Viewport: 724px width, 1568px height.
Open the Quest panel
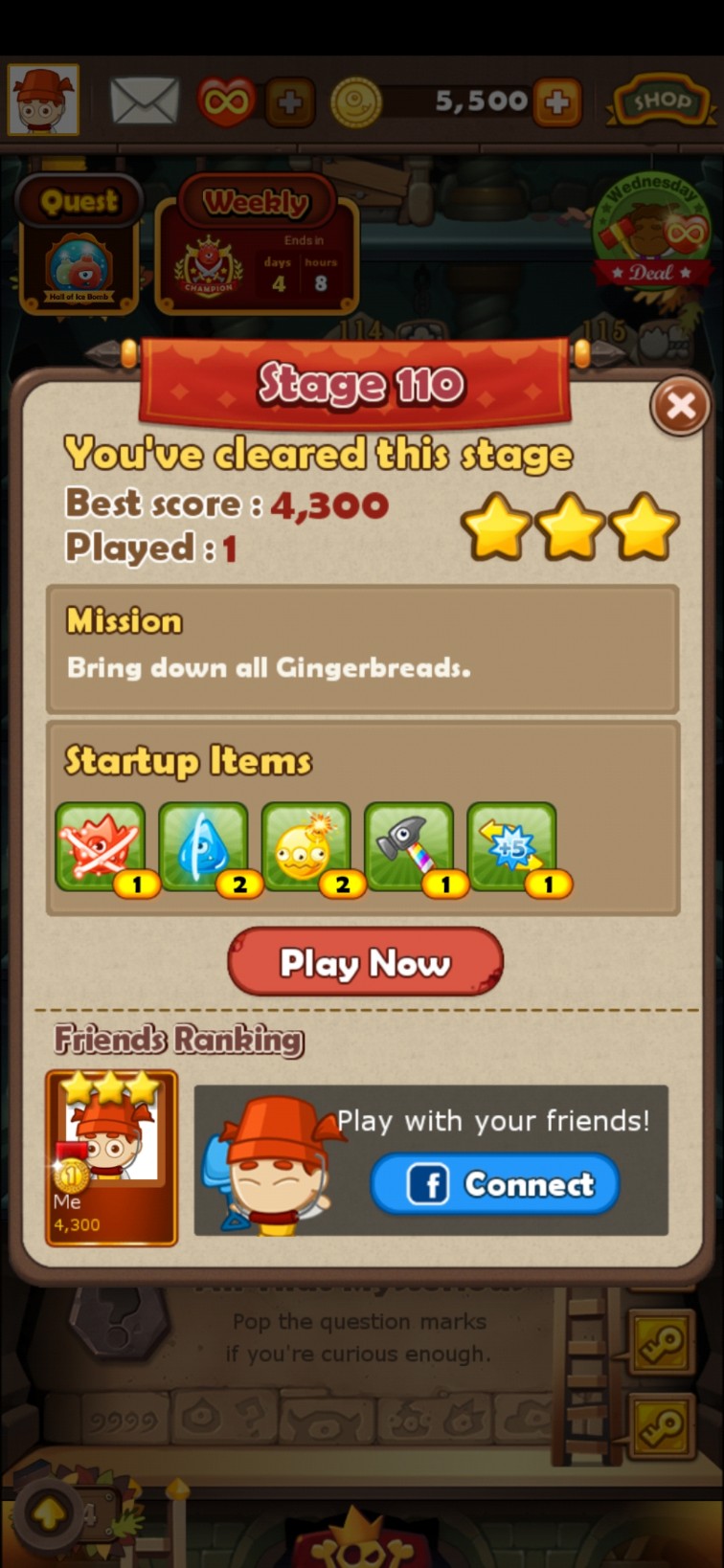tap(79, 245)
